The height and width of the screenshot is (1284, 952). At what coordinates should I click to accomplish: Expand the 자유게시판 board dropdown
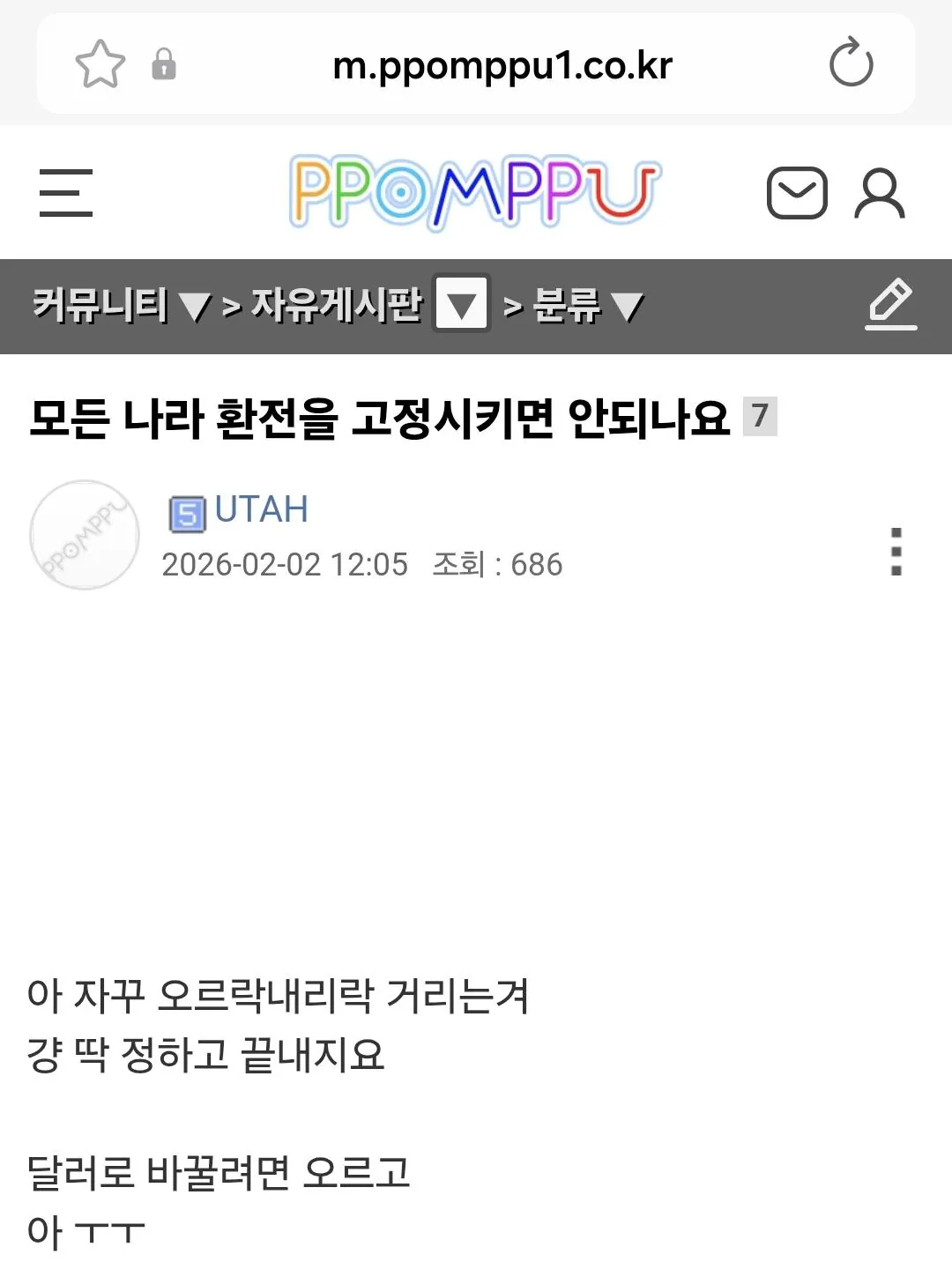click(461, 305)
